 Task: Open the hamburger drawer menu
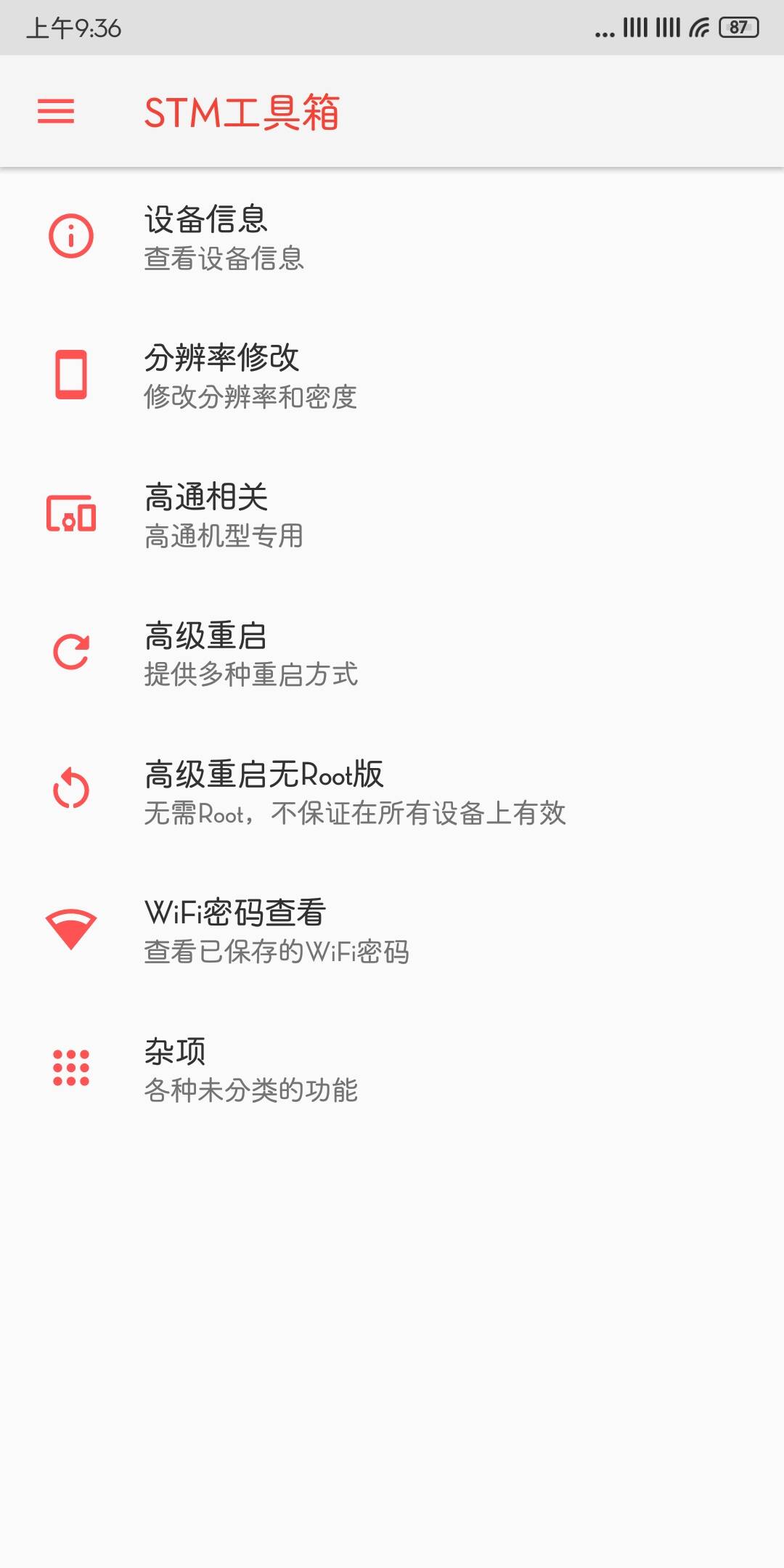pos(56,112)
